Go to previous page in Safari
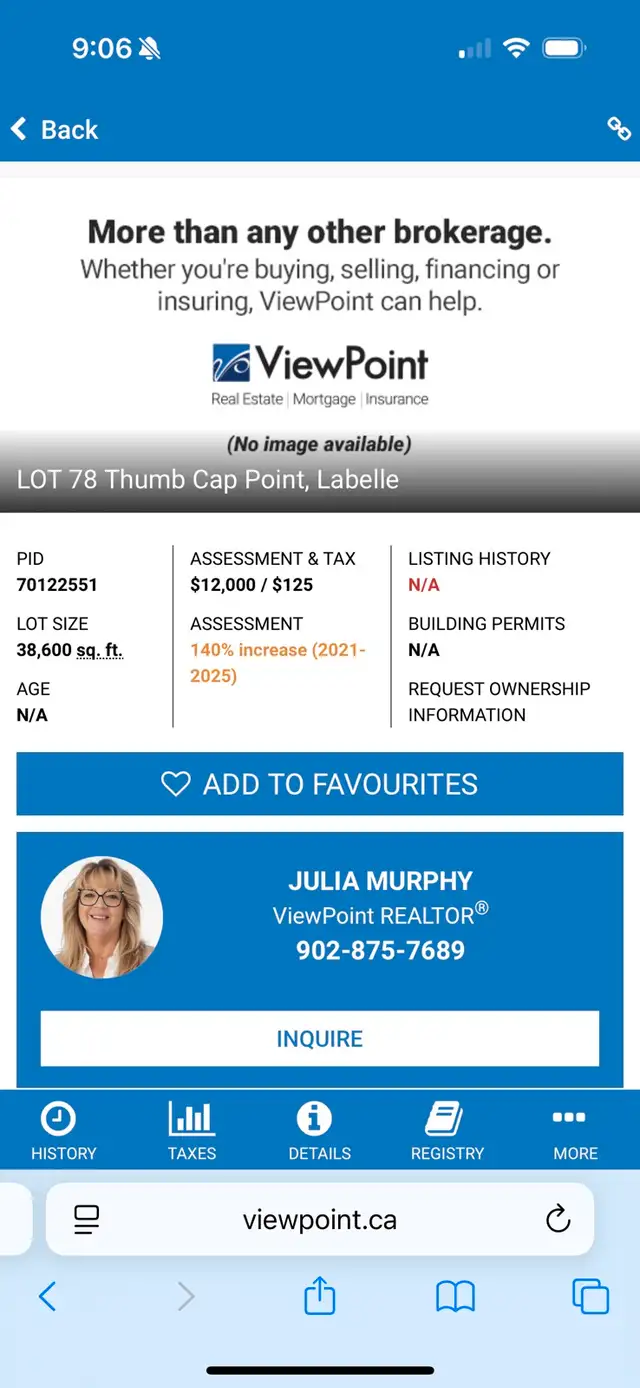 pos(47,1297)
